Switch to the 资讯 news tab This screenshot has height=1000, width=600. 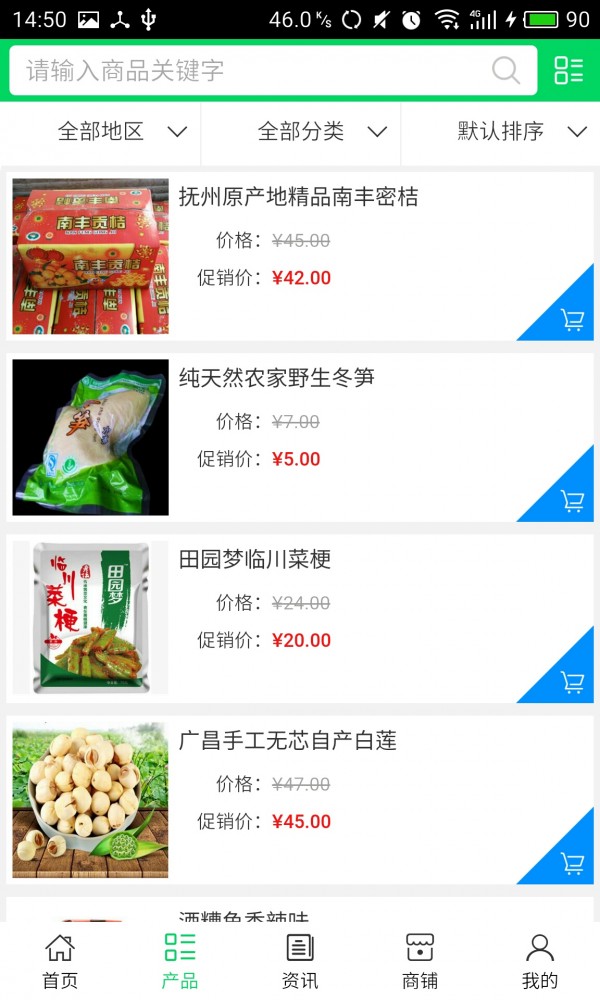point(300,961)
